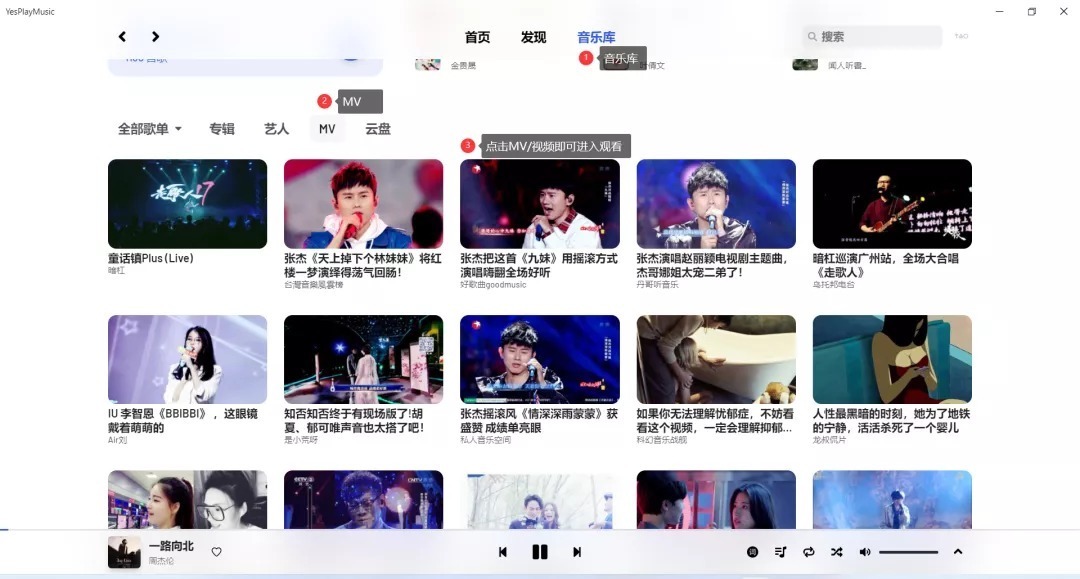The width and height of the screenshot is (1080, 579).
Task: Show the 艺人 section
Action: [x=276, y=129]
